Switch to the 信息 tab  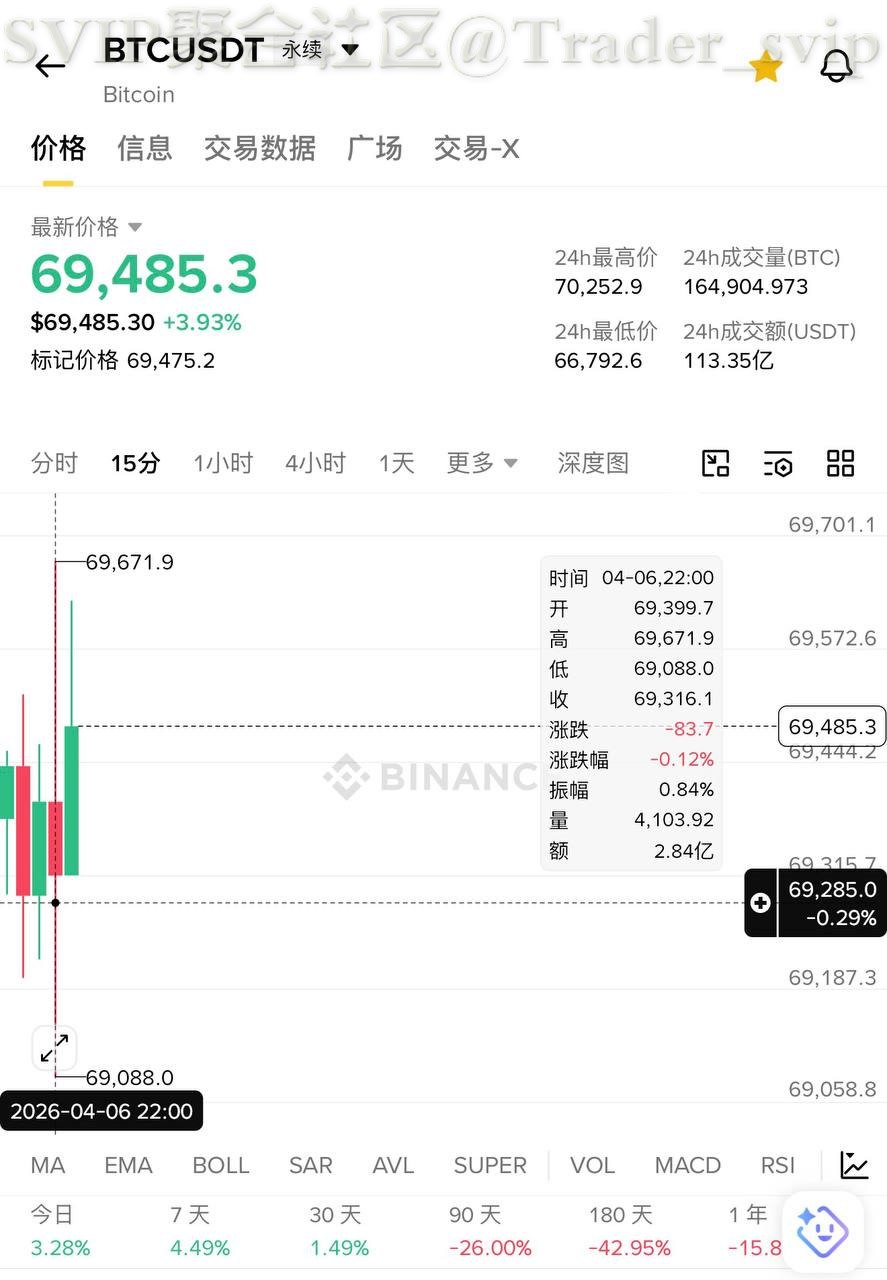point(145,149)
